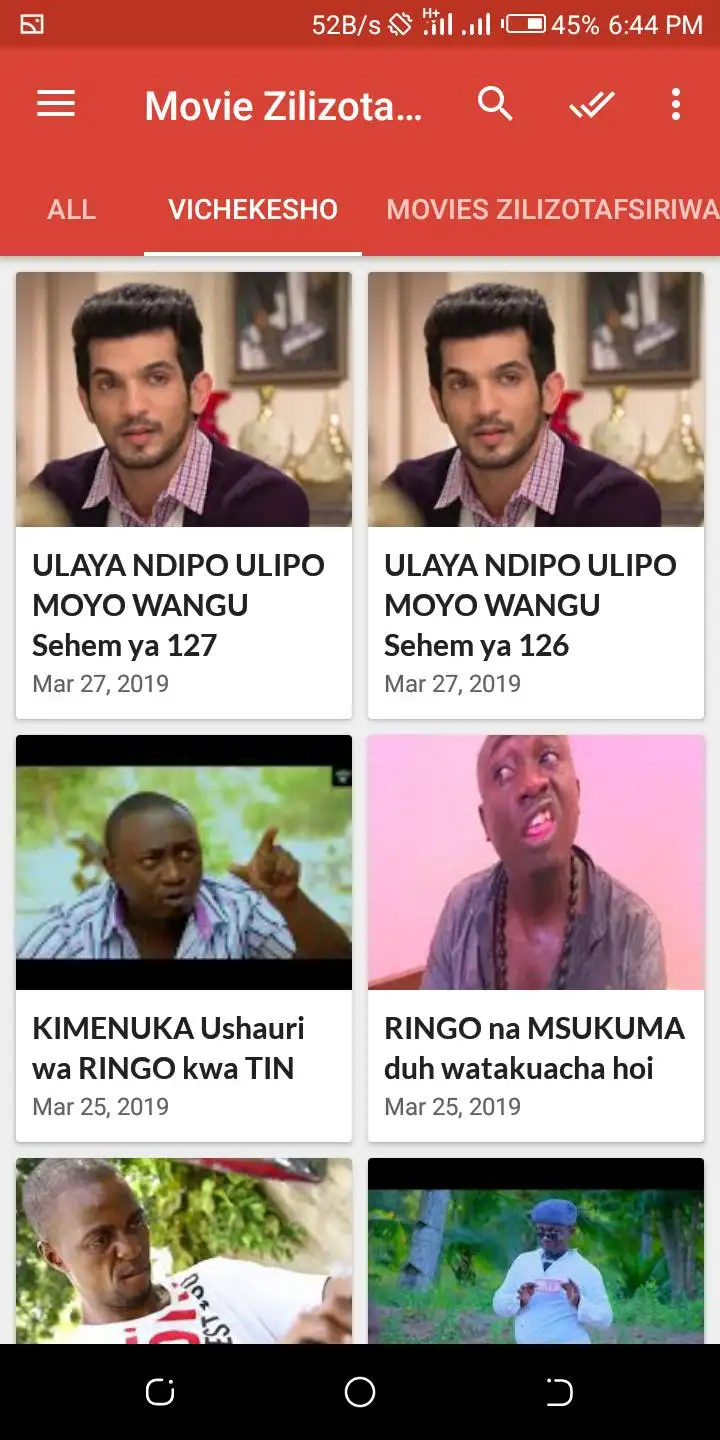Tap the system home button
The image size is (720, 1440).
coord(360,1392)
